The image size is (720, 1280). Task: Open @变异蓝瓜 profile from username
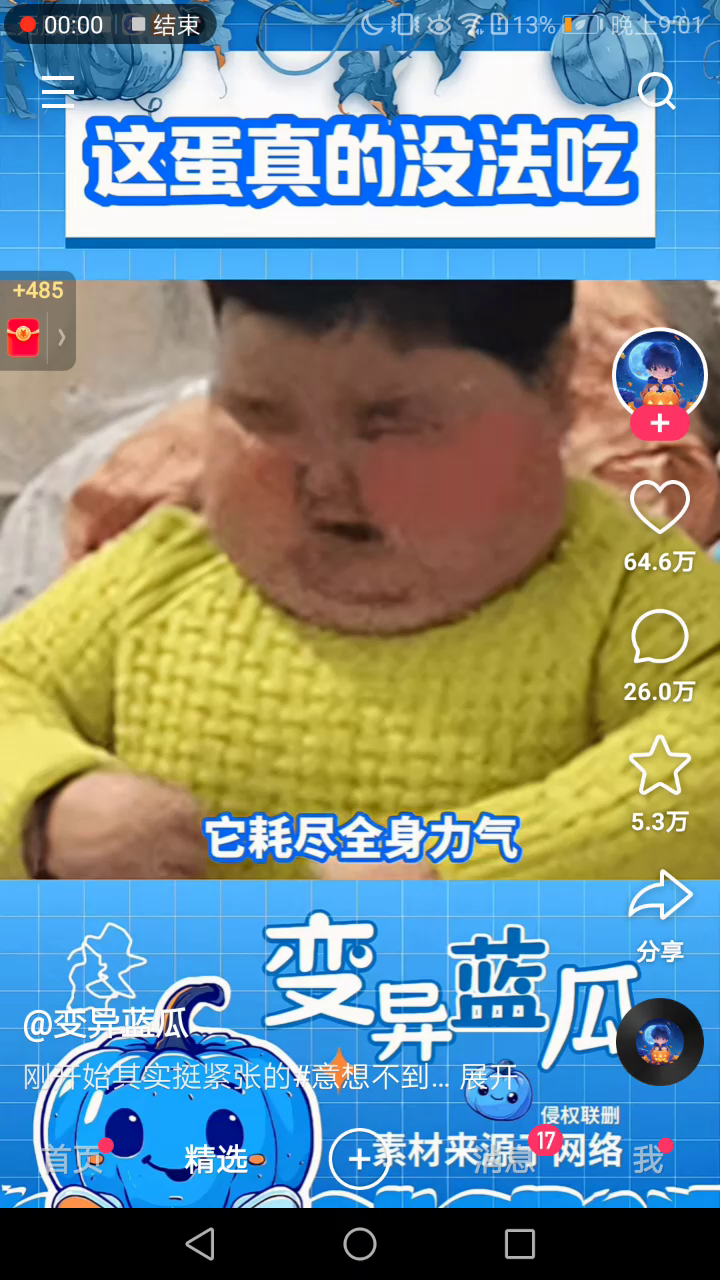106,1024
